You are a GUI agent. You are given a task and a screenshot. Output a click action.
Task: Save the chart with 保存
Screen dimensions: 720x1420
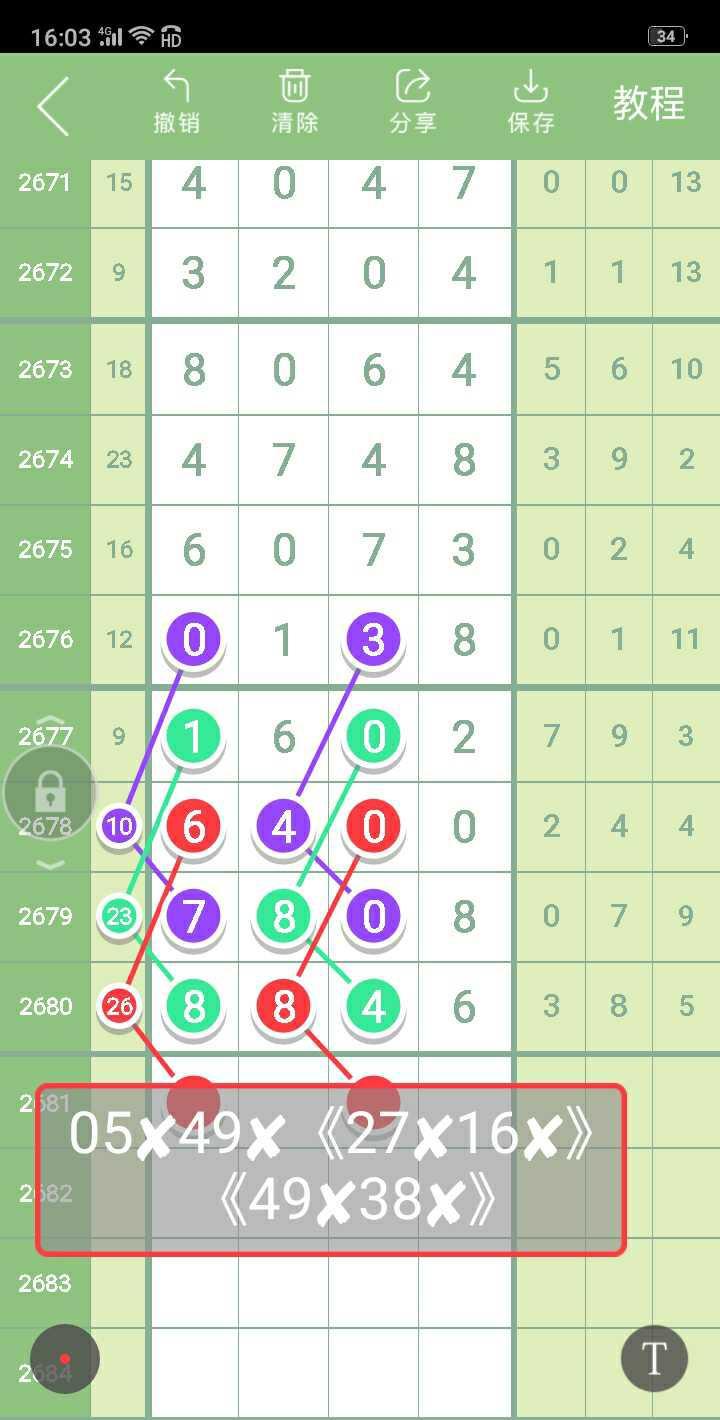(x=531, y=102)
